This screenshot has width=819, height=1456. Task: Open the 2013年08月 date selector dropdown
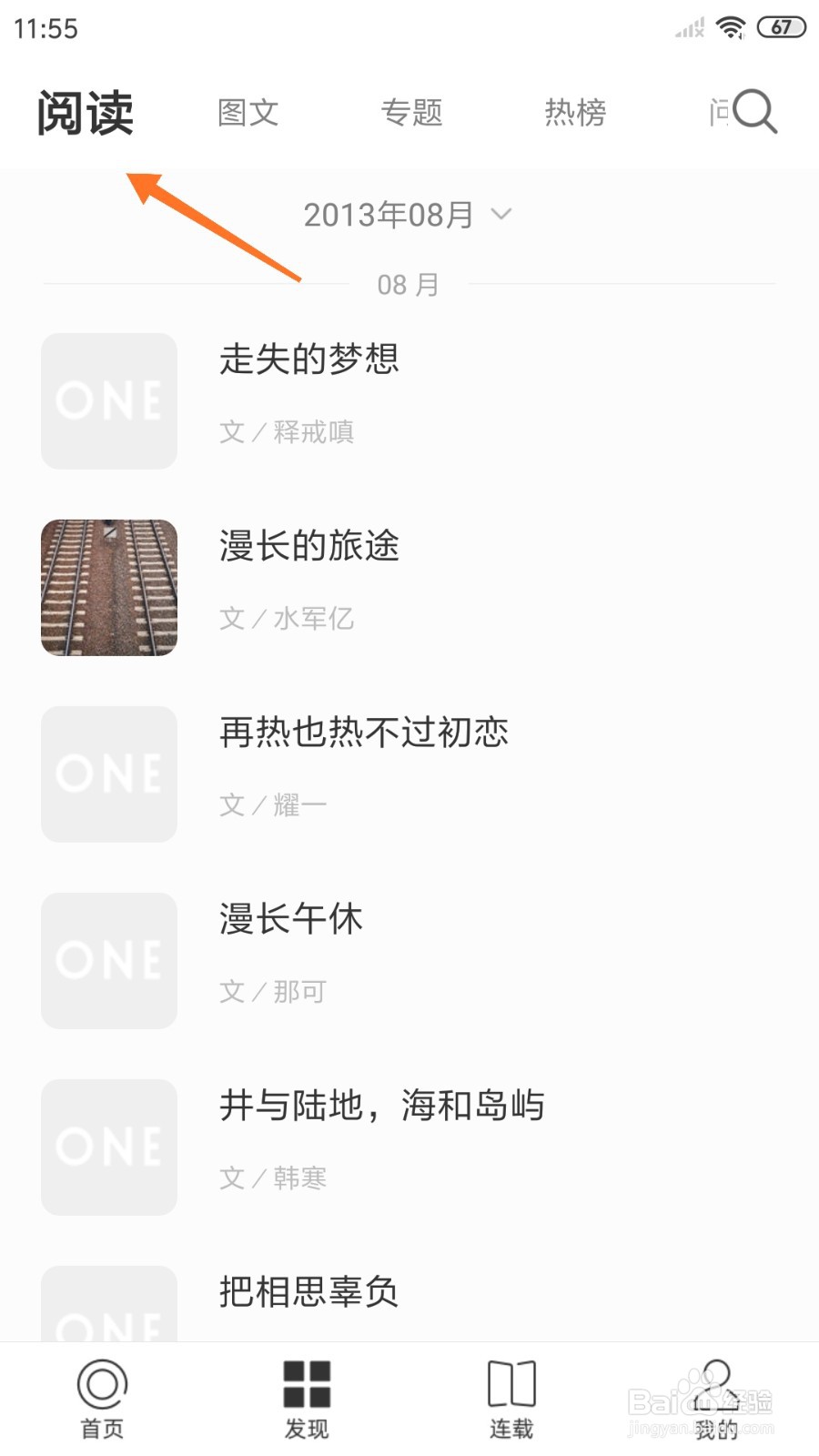coord(391,213)
